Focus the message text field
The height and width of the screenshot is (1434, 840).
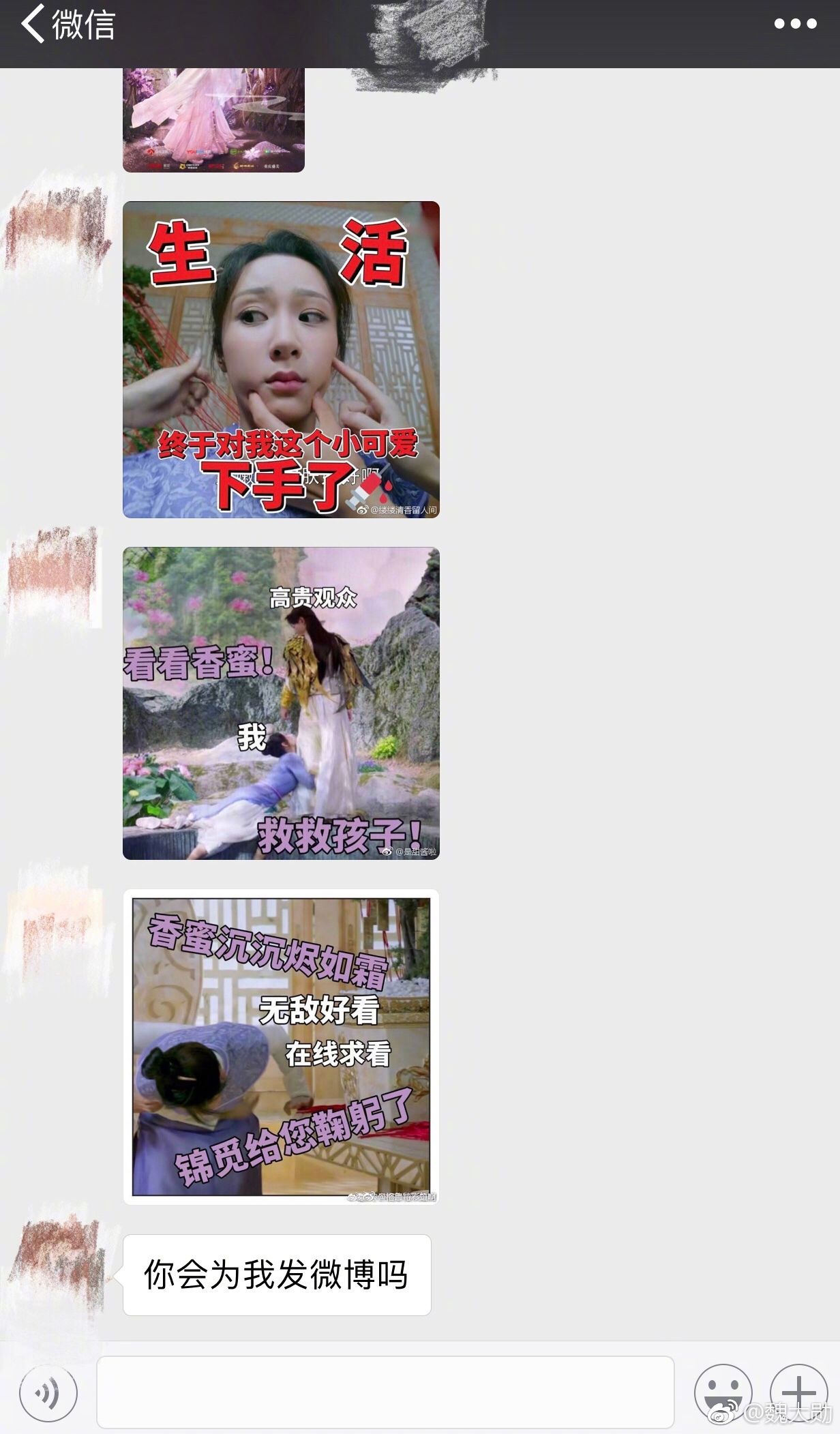385,1392
